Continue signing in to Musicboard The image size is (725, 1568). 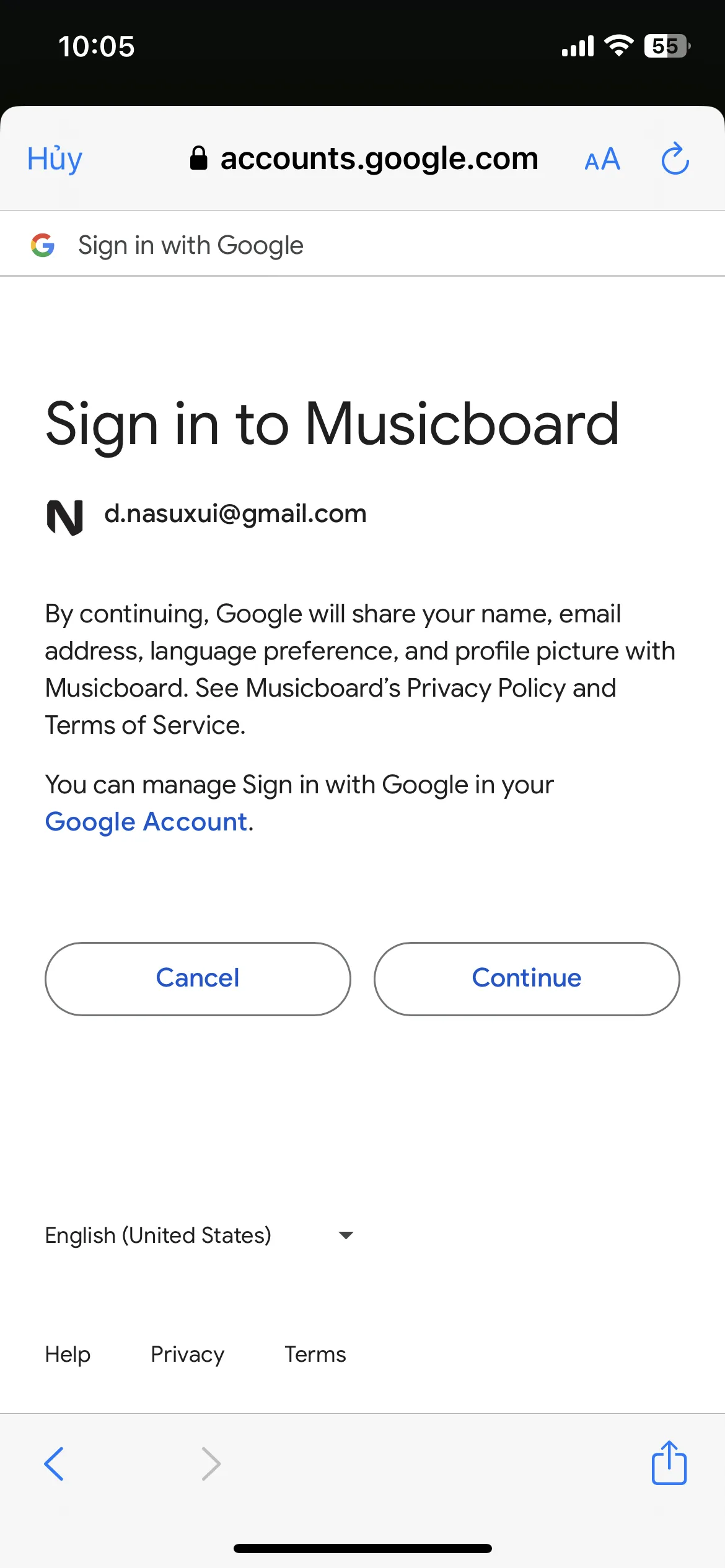tap(527, 978)
